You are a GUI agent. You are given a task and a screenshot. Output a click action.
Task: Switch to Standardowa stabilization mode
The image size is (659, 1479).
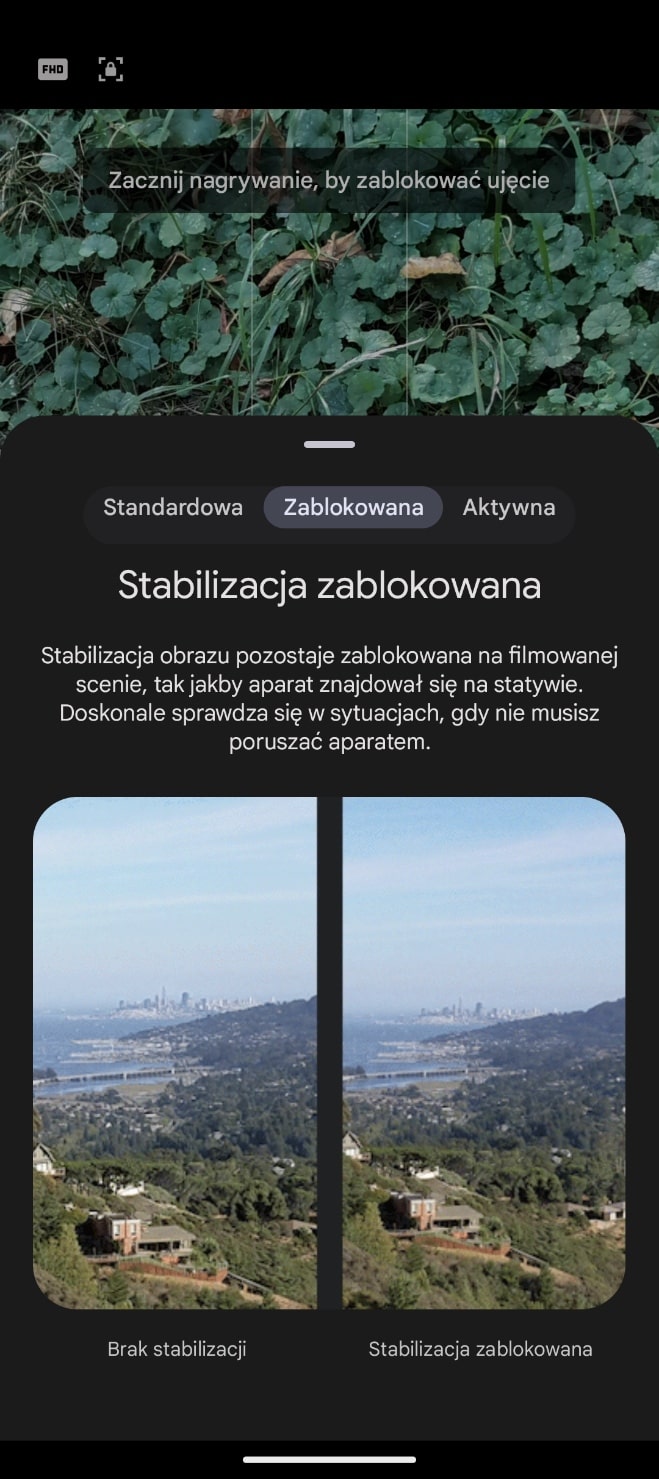click(x=173, y=507)
